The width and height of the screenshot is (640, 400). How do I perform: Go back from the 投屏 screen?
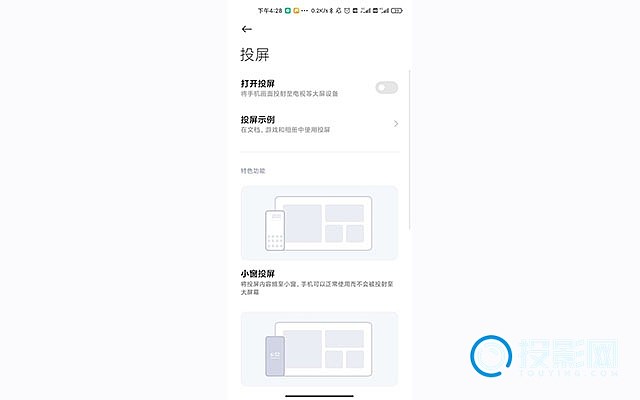coord(247,29)
